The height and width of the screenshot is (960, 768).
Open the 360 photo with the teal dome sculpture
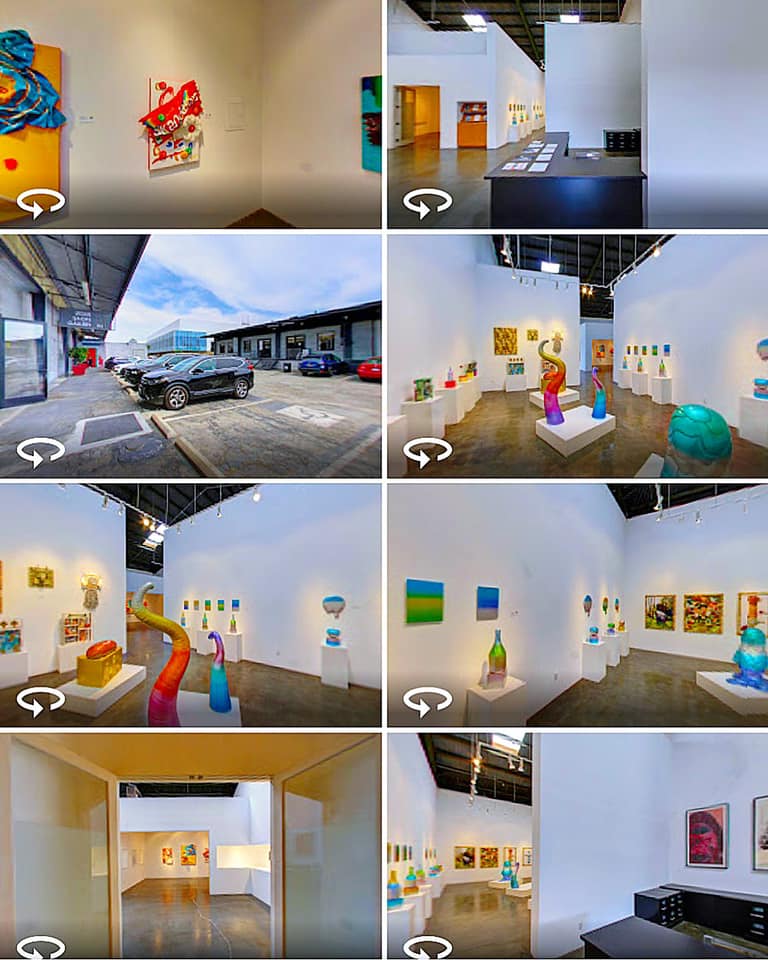pyautogui.click(x=577, y=355)
